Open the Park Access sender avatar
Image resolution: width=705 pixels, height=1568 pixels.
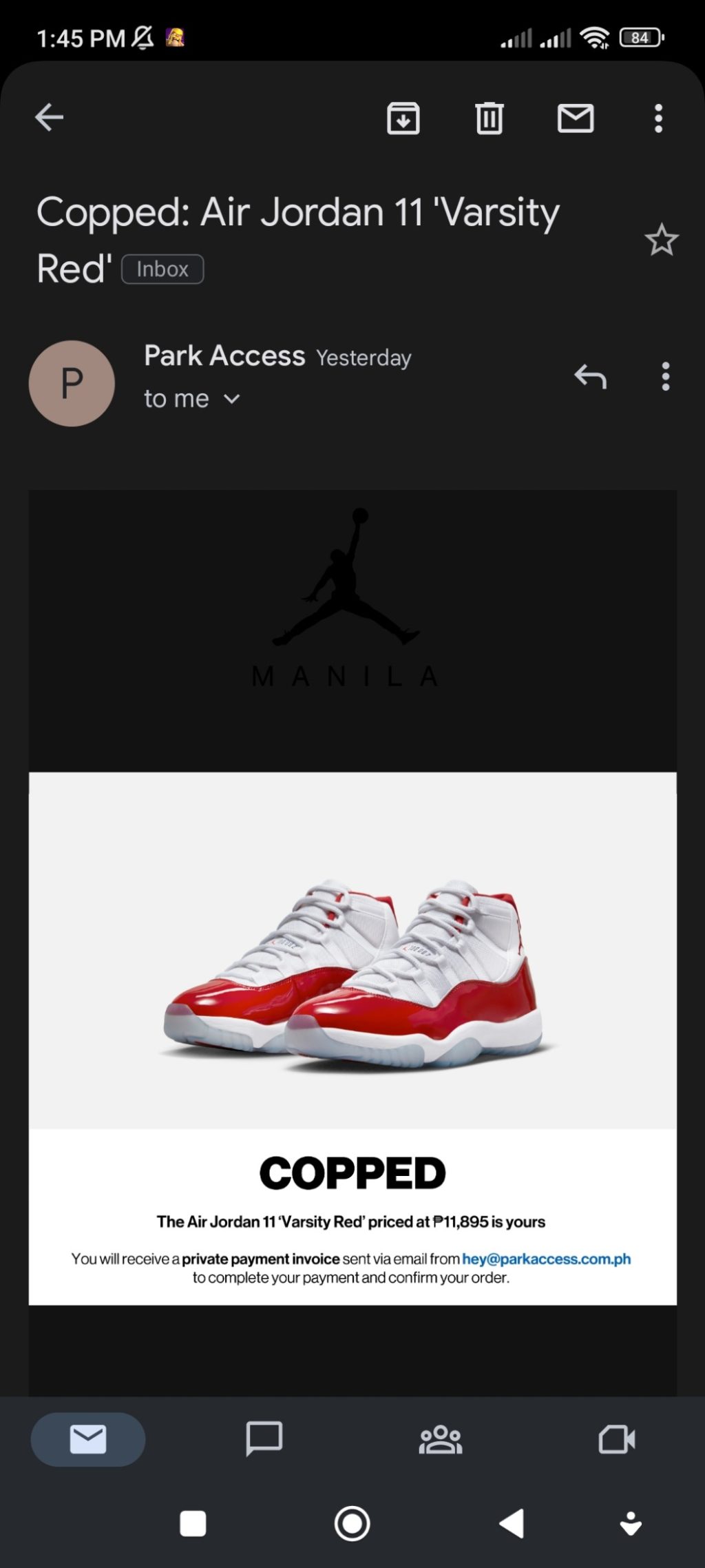pos(72,383)
